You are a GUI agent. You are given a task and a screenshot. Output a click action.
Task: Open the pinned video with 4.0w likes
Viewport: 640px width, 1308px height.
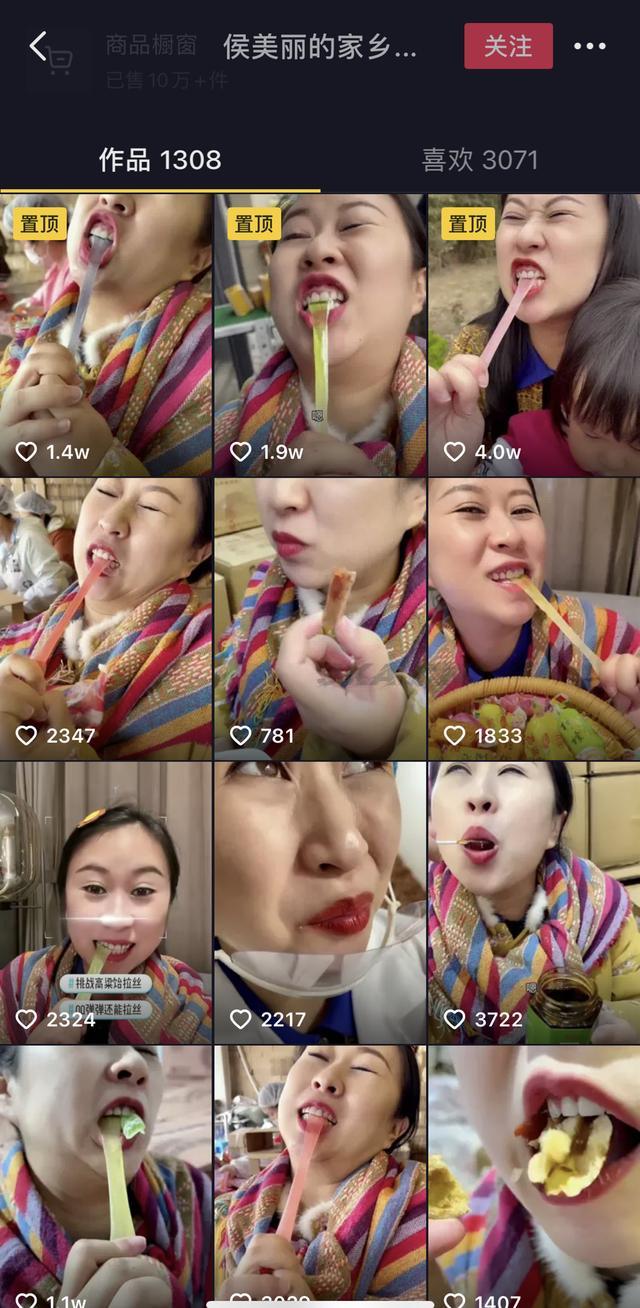click(x=534, y=335)
